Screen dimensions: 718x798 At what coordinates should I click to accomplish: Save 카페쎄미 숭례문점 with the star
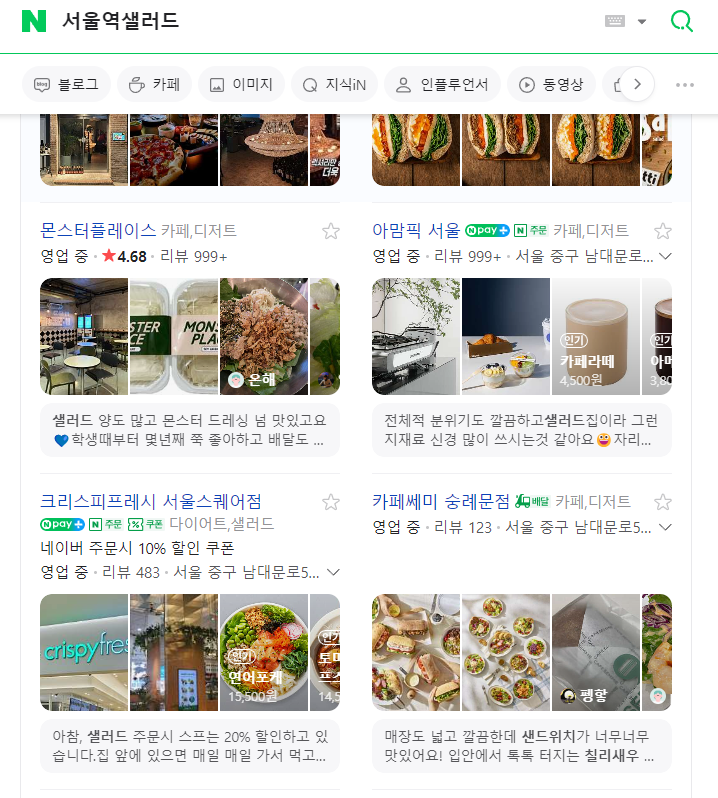[663, 502]
